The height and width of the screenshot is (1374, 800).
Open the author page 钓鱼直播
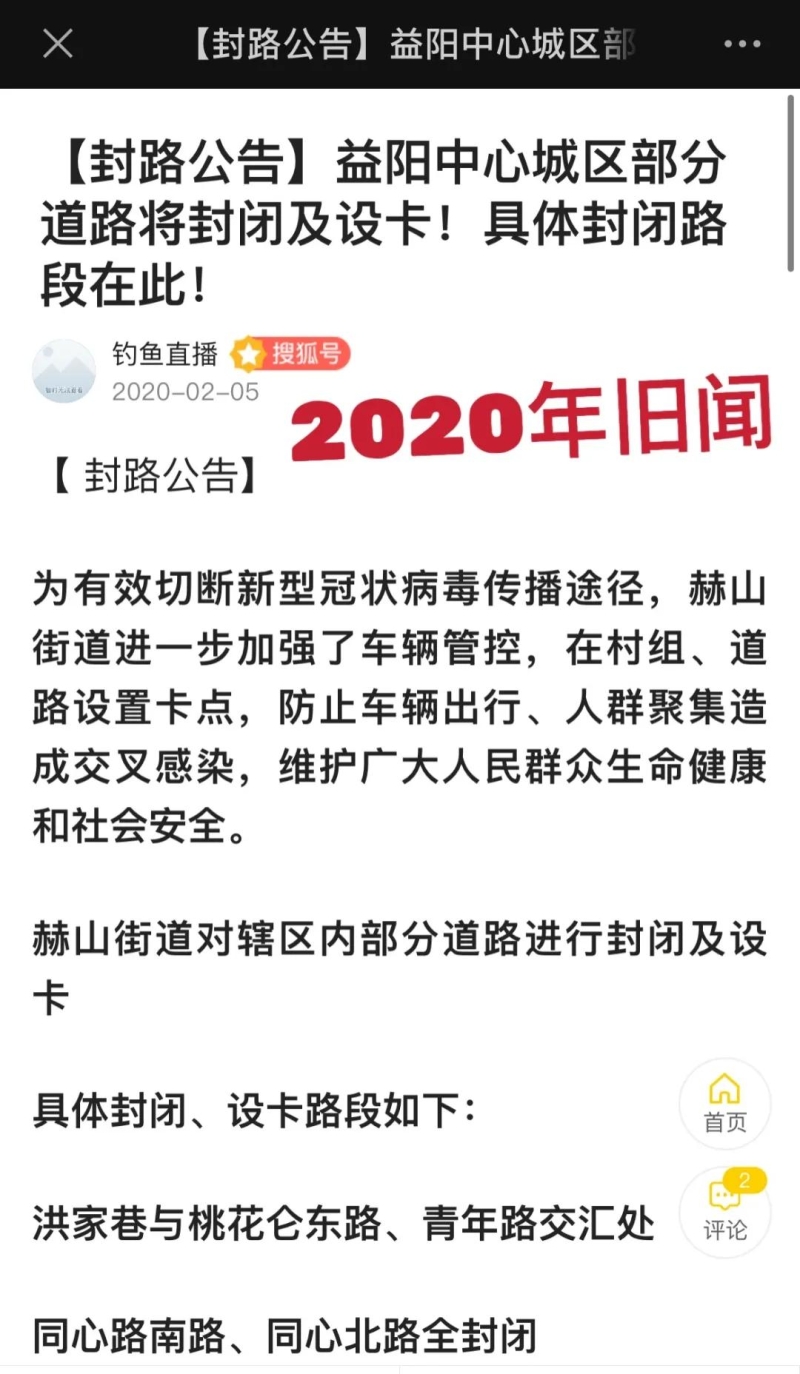point(164,354)
